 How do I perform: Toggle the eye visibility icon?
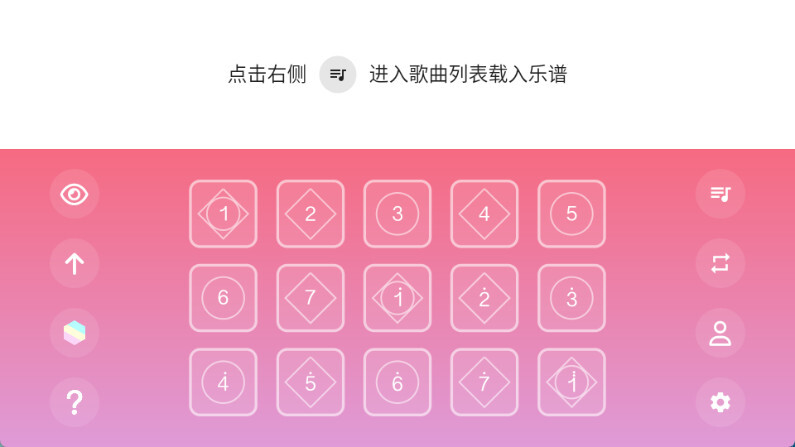point(74,194)
